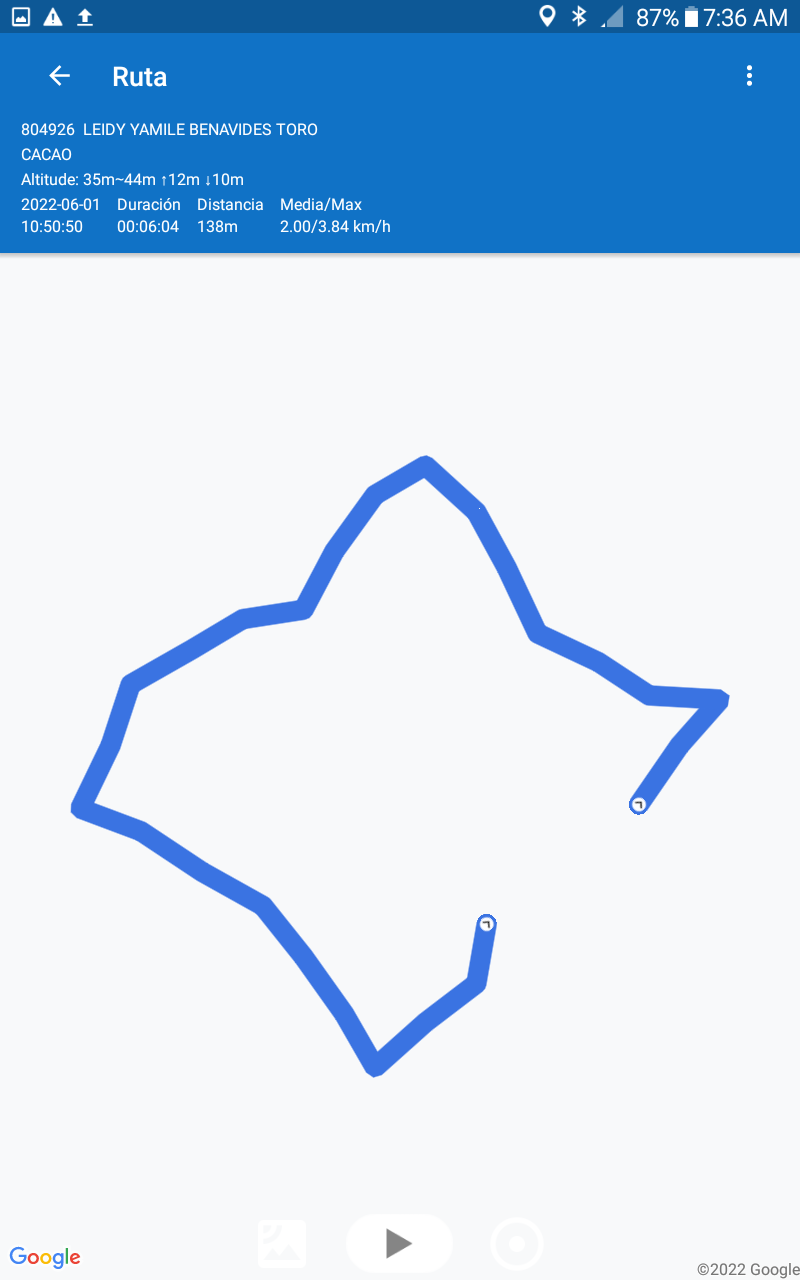The height and width of the screenshot is (1280, 800).
Task: Switch the map layer image
Action: click(x=282, y=1244)
